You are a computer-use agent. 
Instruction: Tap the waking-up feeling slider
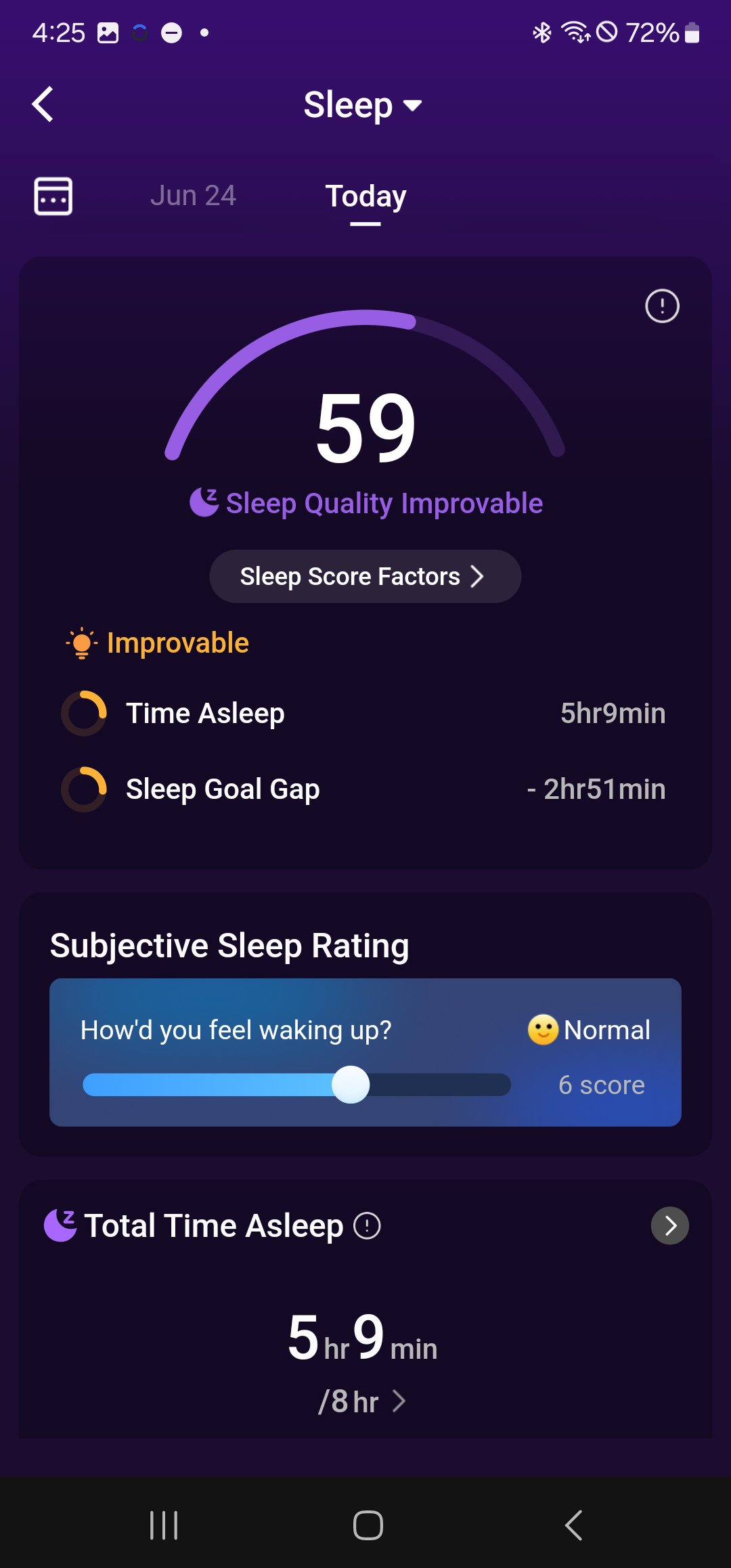coord(351,1085)
